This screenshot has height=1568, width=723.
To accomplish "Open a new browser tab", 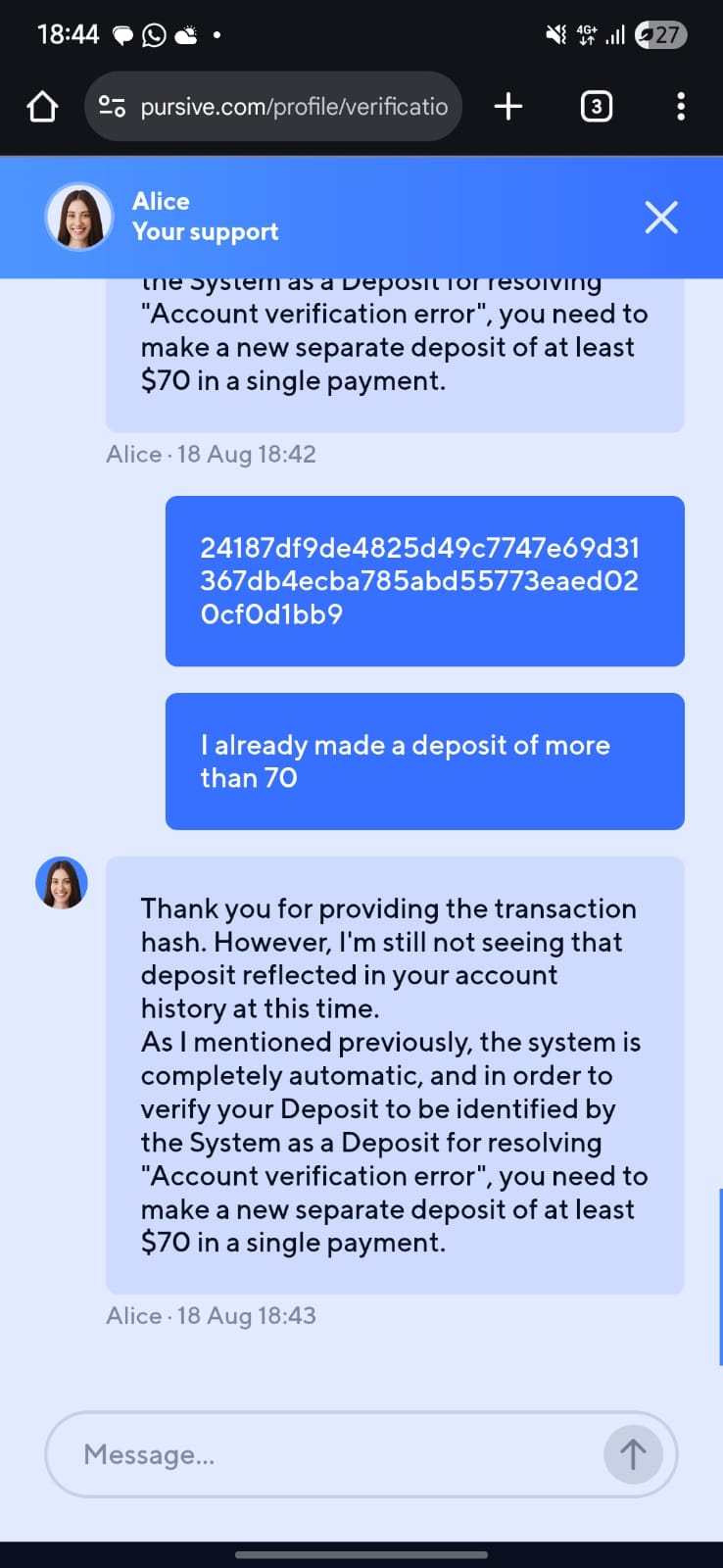I will [508, 106].
